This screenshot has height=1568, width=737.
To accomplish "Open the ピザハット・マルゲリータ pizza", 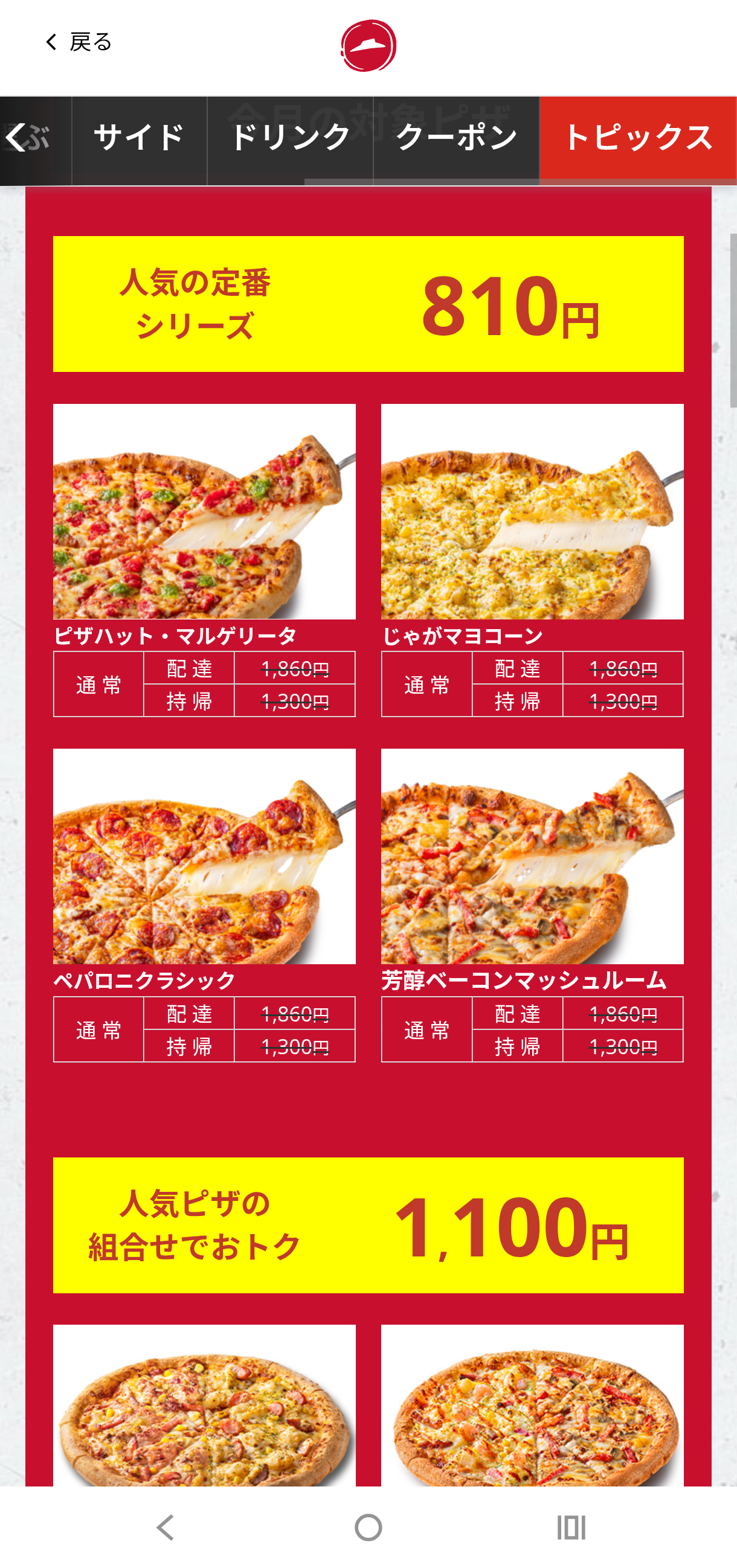I will coord(204,513).
